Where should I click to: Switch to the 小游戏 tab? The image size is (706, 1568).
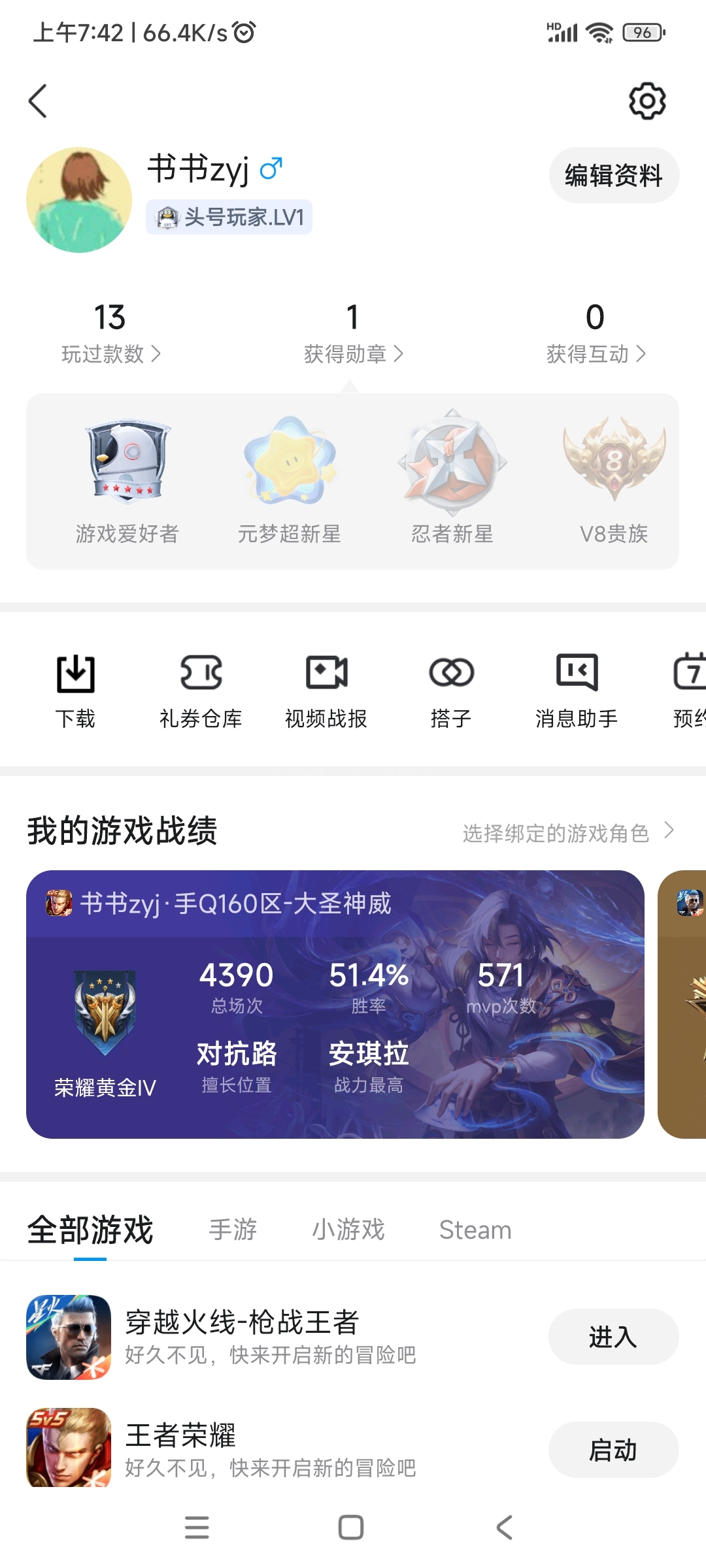[x=348, y=1230]
